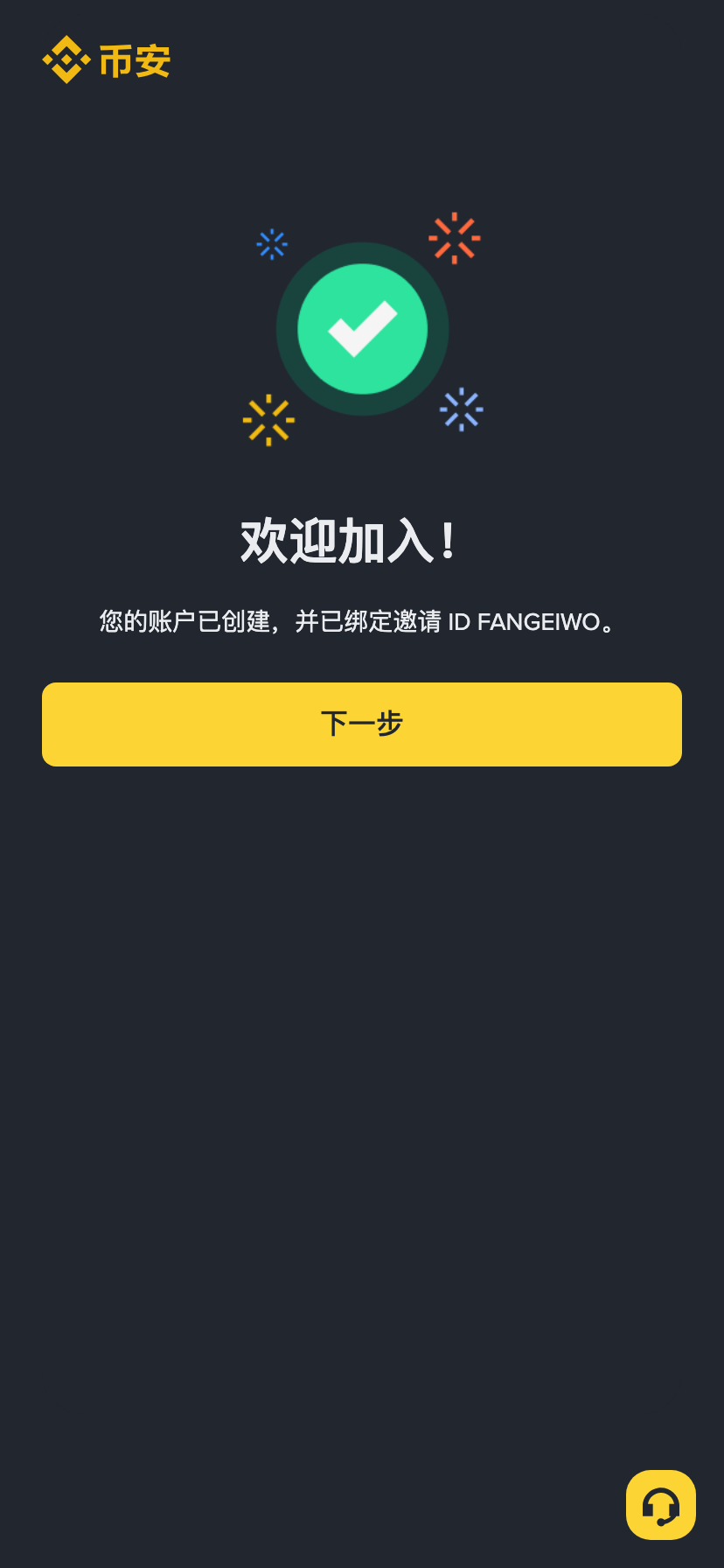Click the Binance diamond logo icon
The image size is (724, 1568).
(65, 59)
